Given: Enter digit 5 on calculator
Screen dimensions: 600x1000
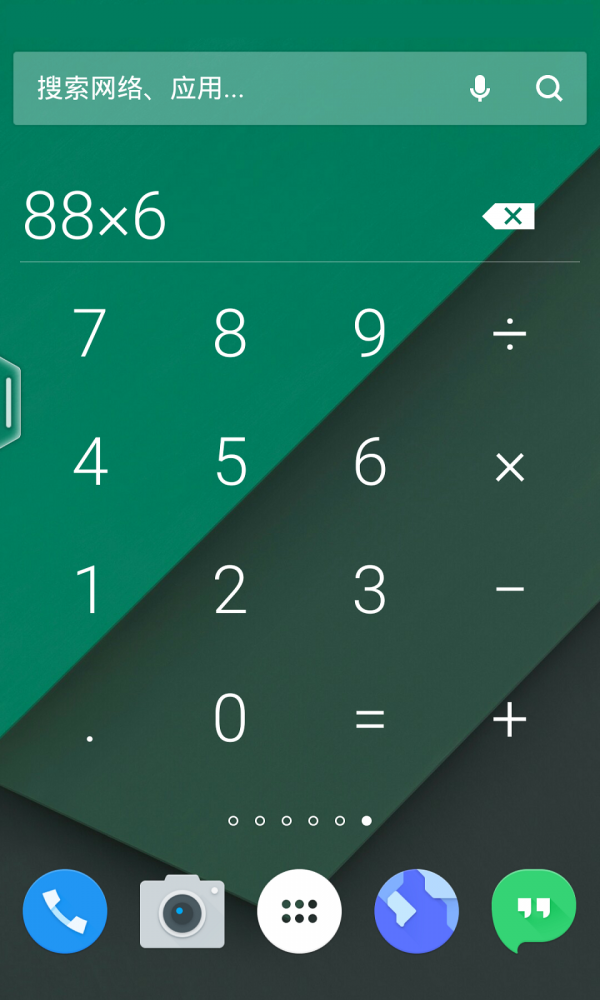Looking at the screenshot, I should (230, 462).
